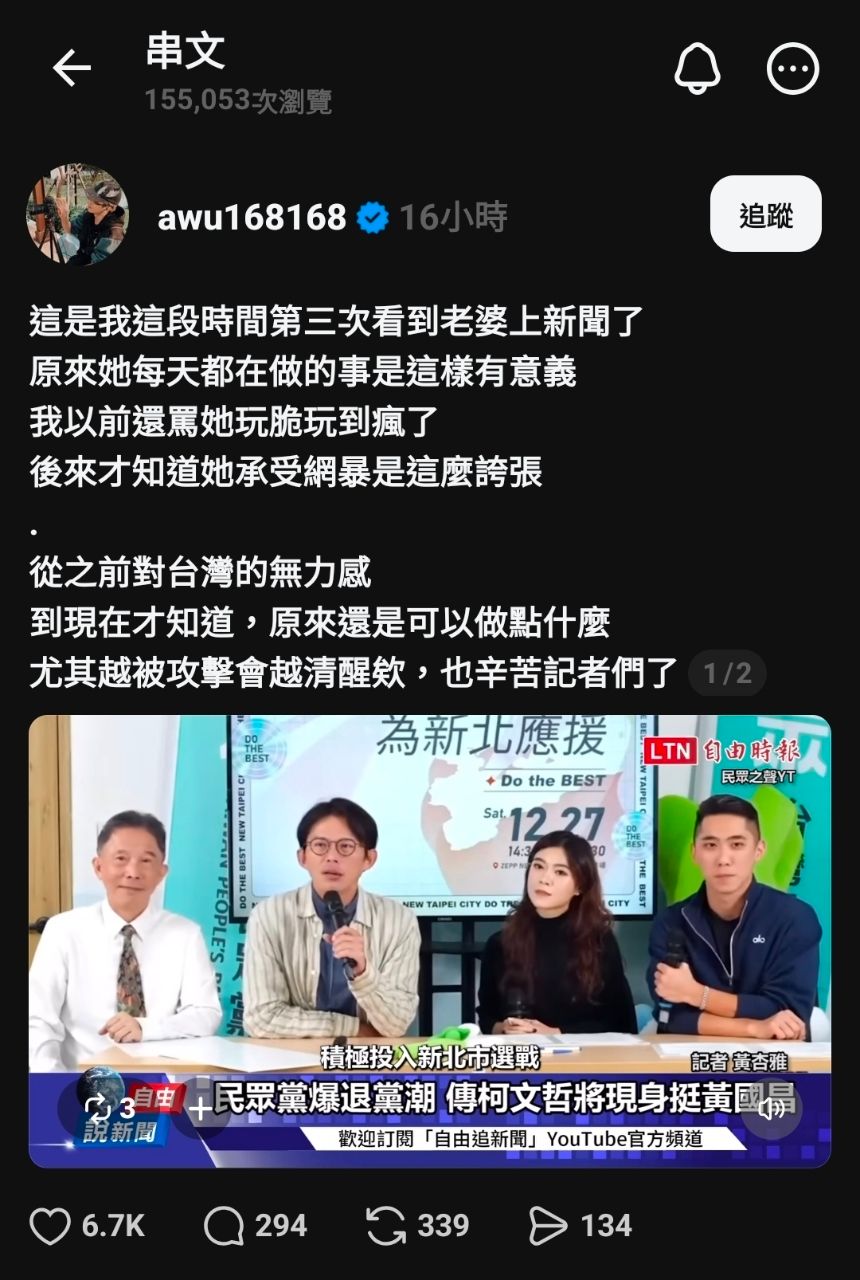The image size is (860, 1280).
Task: View awu168168's profile picture
Action: pyautogui.click(x=77, y=215)
